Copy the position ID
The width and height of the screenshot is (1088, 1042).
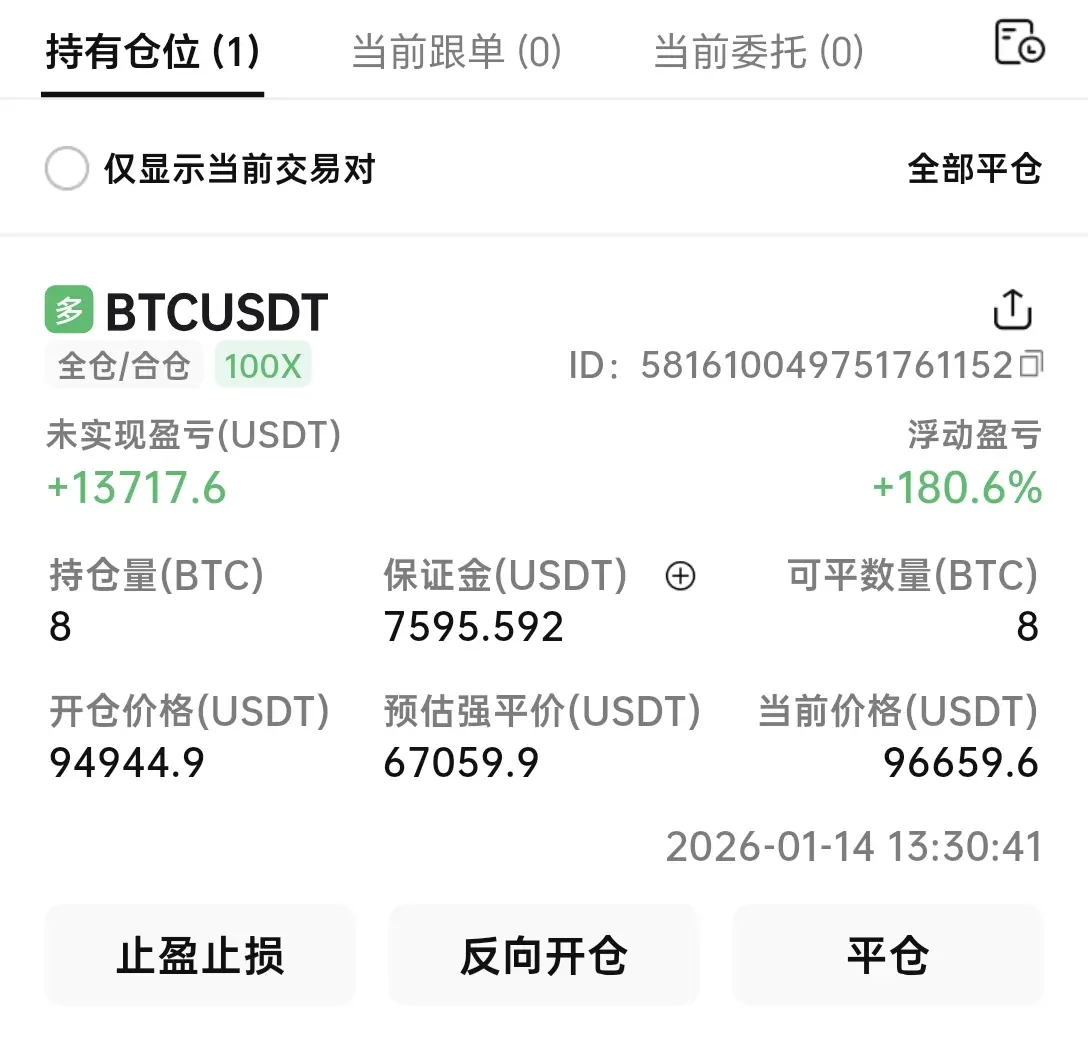[1030, 365]
